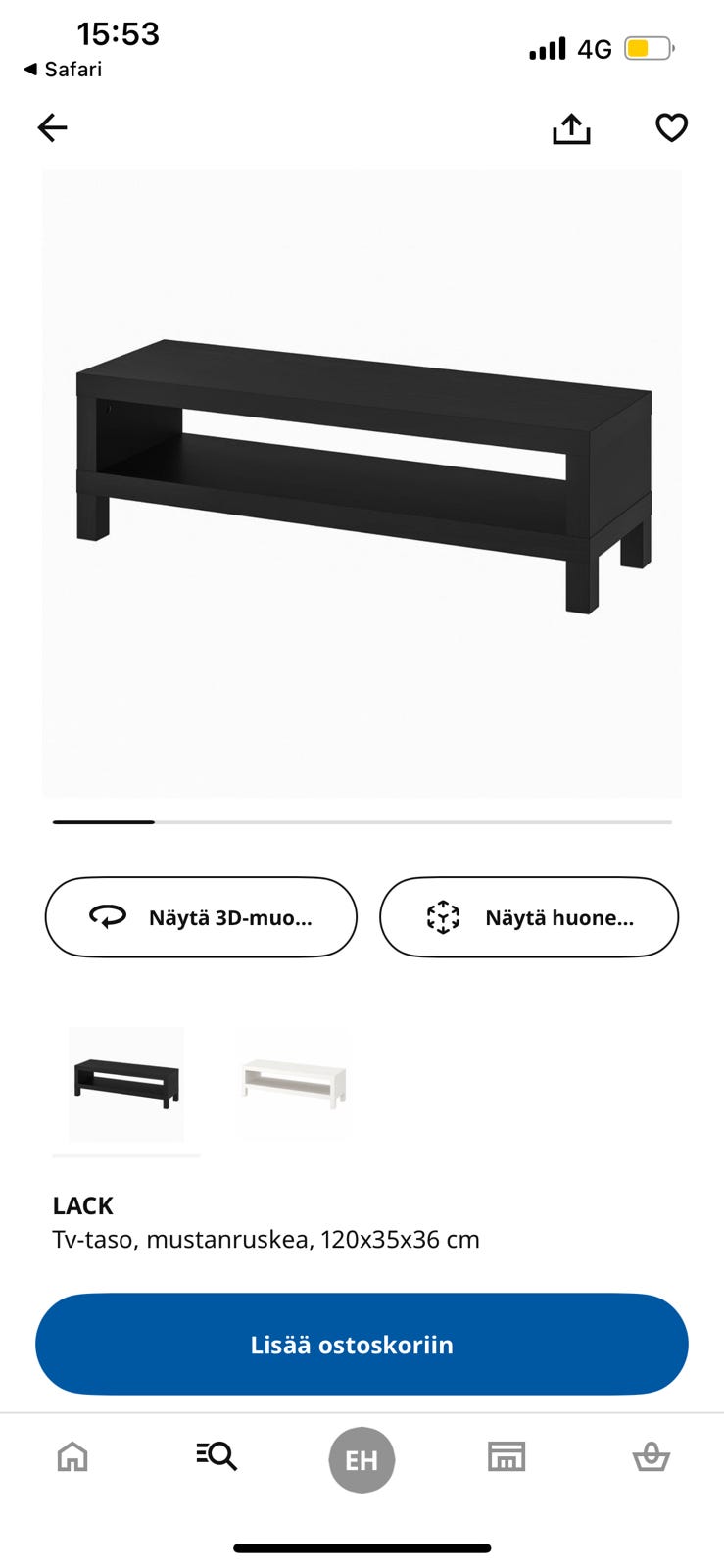Open the store tab
Screen dimensions: 724x1568
pos(507,1457)
